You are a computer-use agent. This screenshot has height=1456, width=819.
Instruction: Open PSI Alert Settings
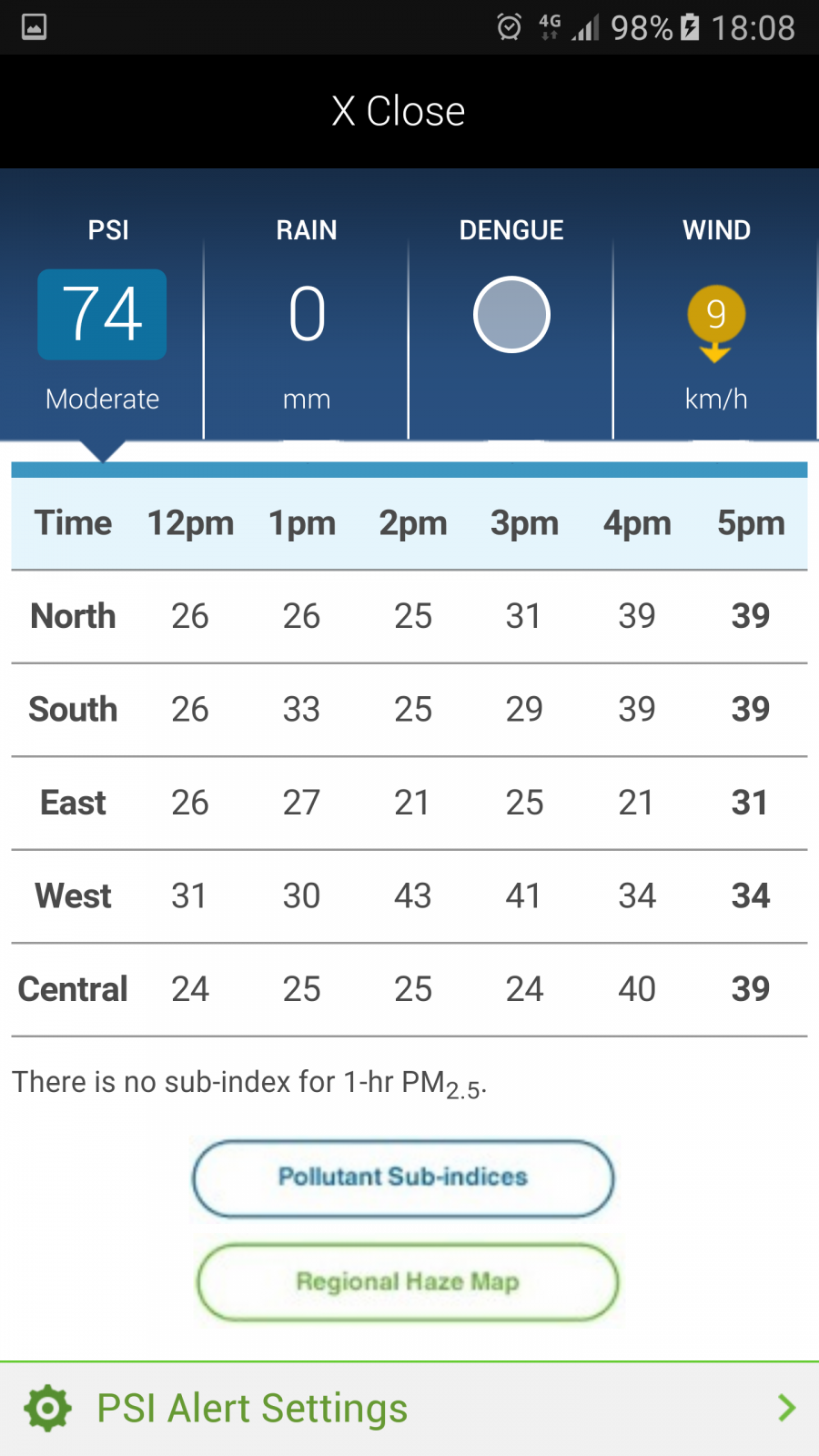pos(409,1408)
